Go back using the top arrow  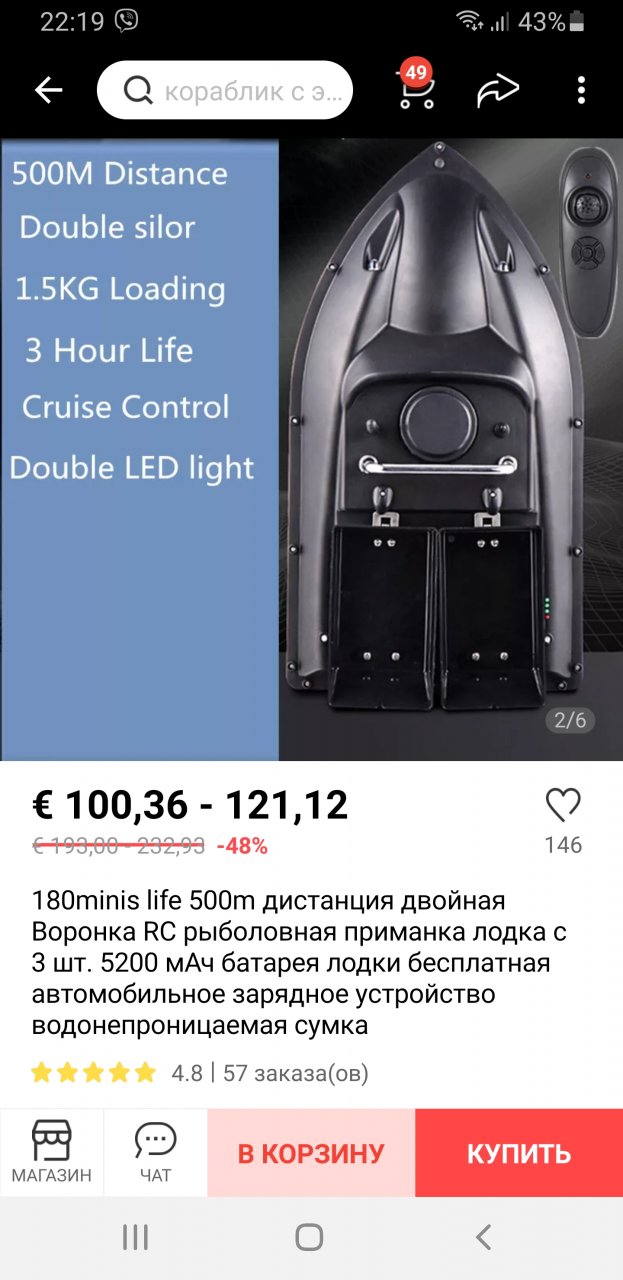(48, 90)
